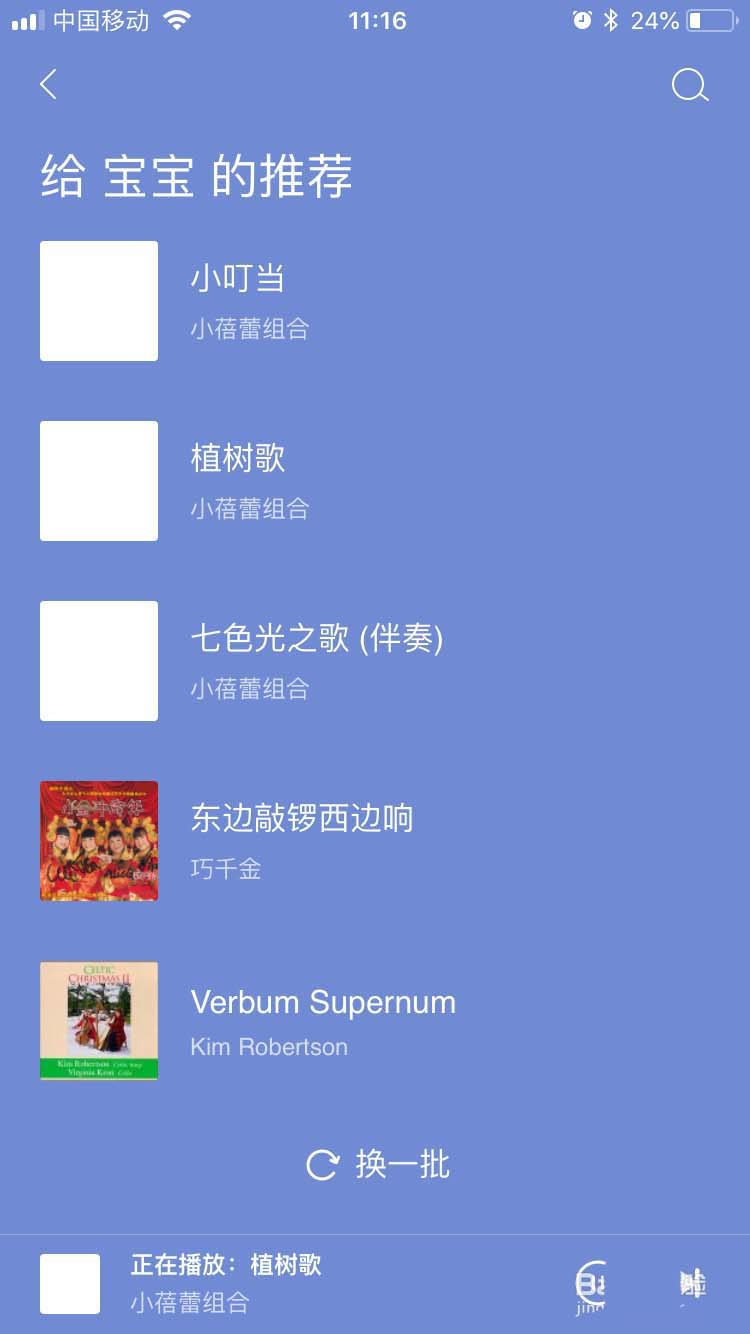Viewport: 750px width, 1334px height.
Task: Go back using the top-left arrow
Action: (x=48, y=84)
